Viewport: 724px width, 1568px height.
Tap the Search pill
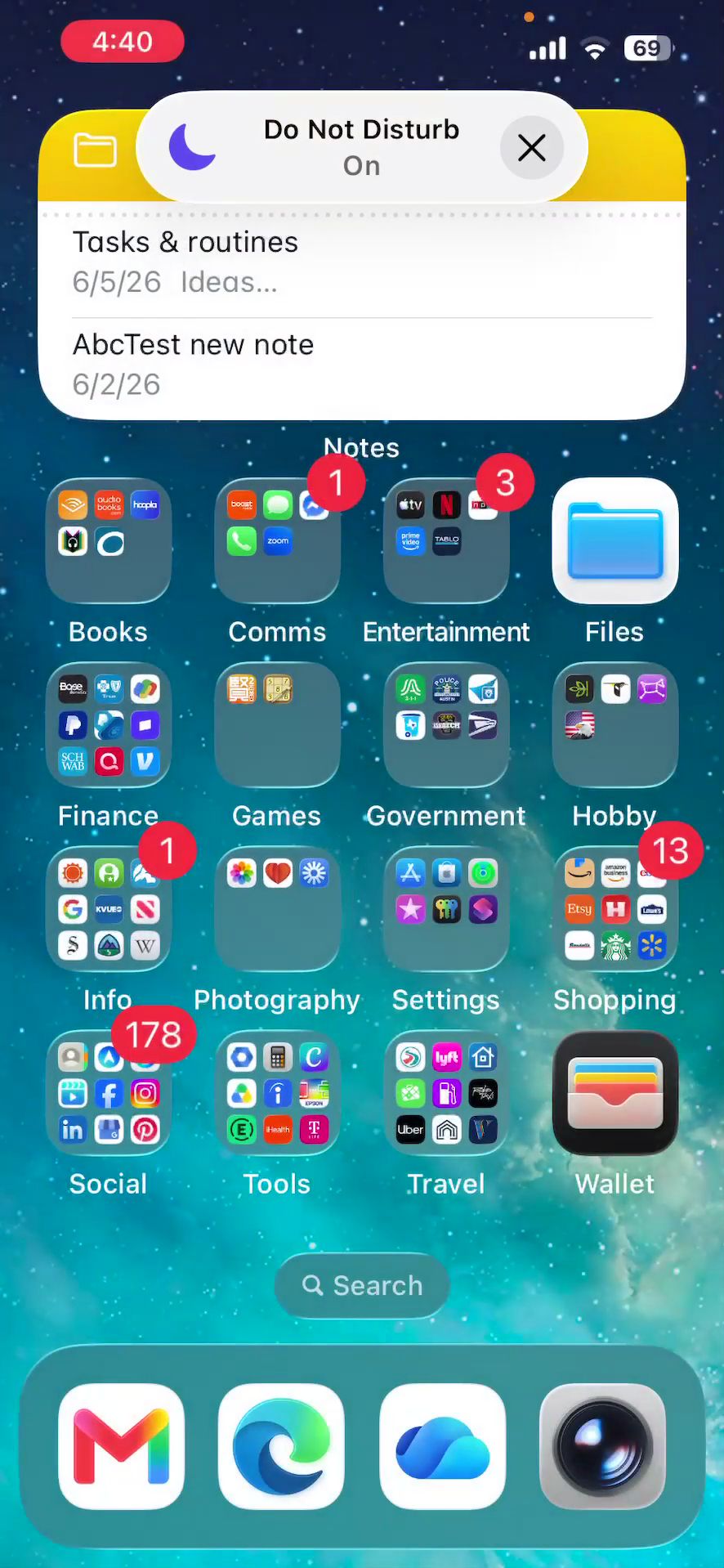click(x=362, y=1285)
